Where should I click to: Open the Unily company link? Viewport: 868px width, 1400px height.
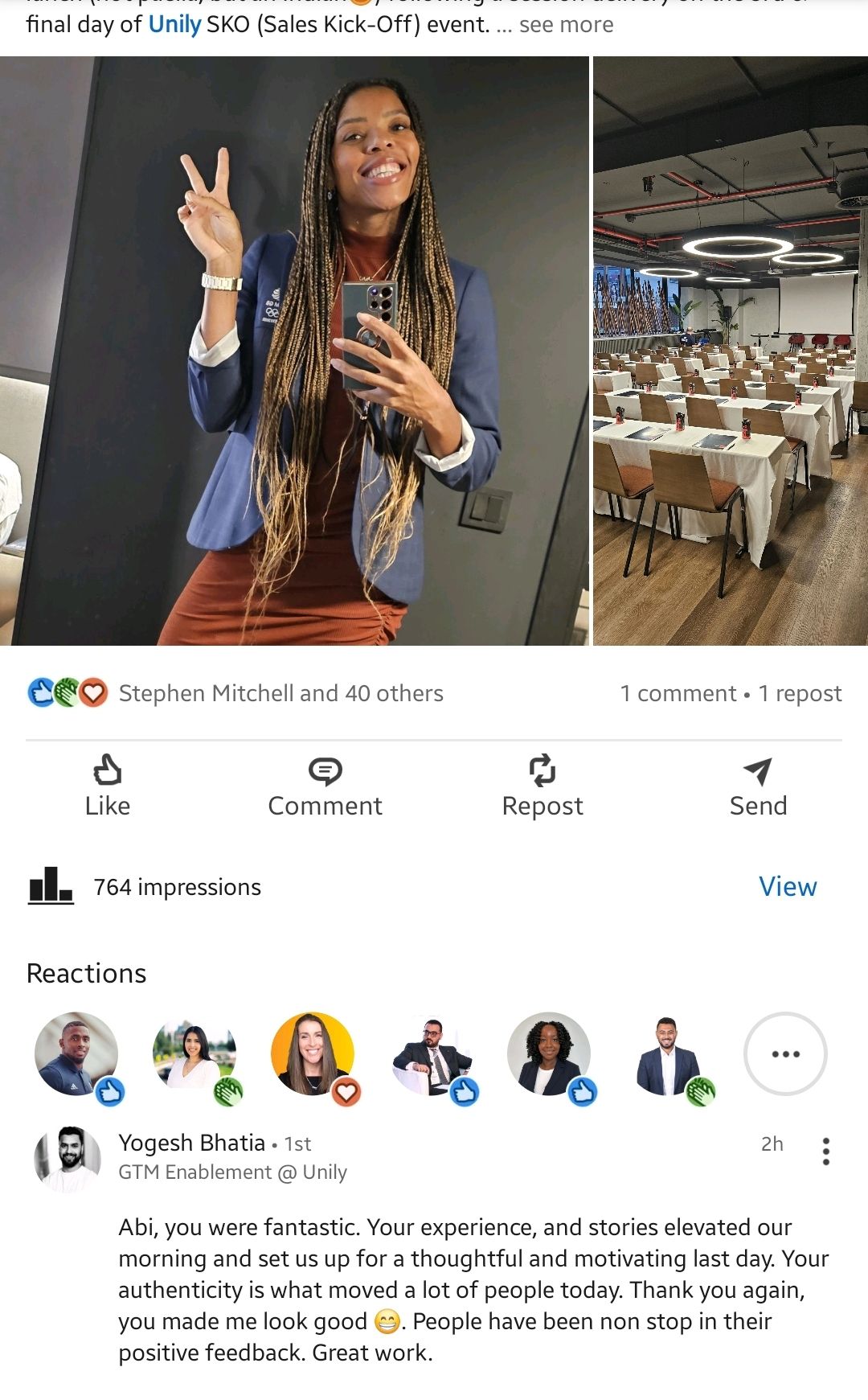[174, 24]
